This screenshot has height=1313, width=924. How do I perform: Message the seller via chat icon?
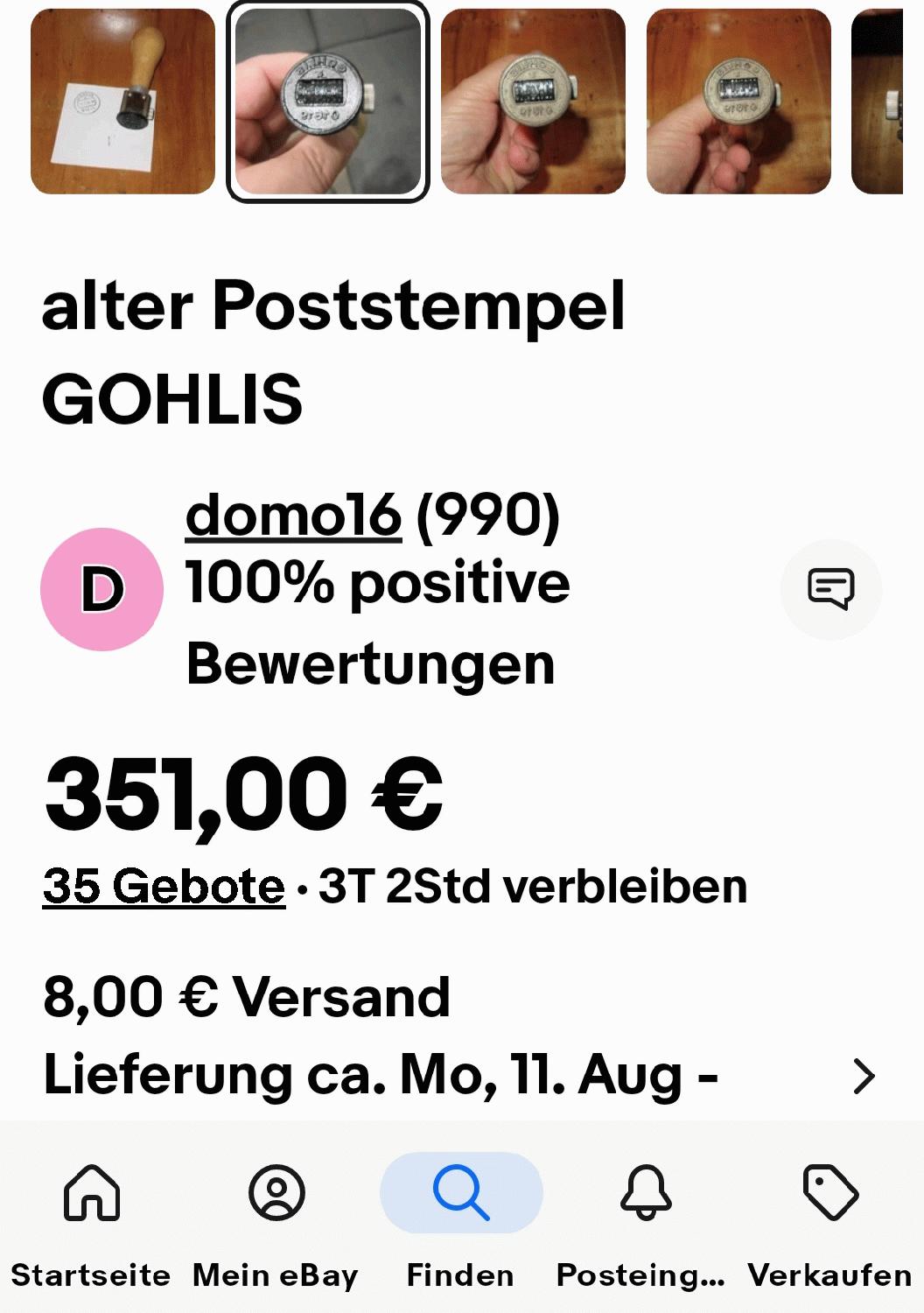point(830,589)
